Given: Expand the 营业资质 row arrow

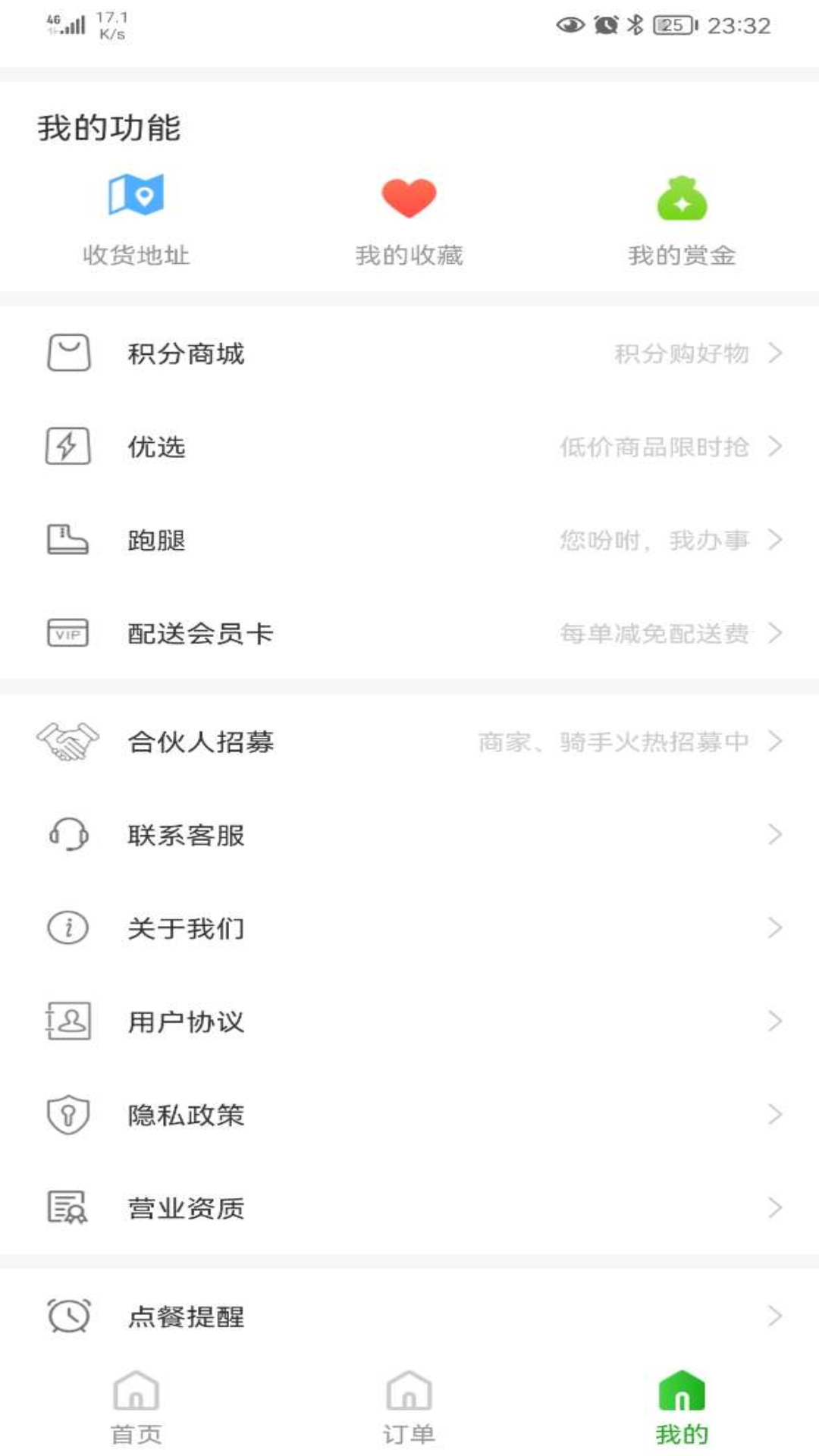Looking at the screenshot, I should tap(775, 1209).
